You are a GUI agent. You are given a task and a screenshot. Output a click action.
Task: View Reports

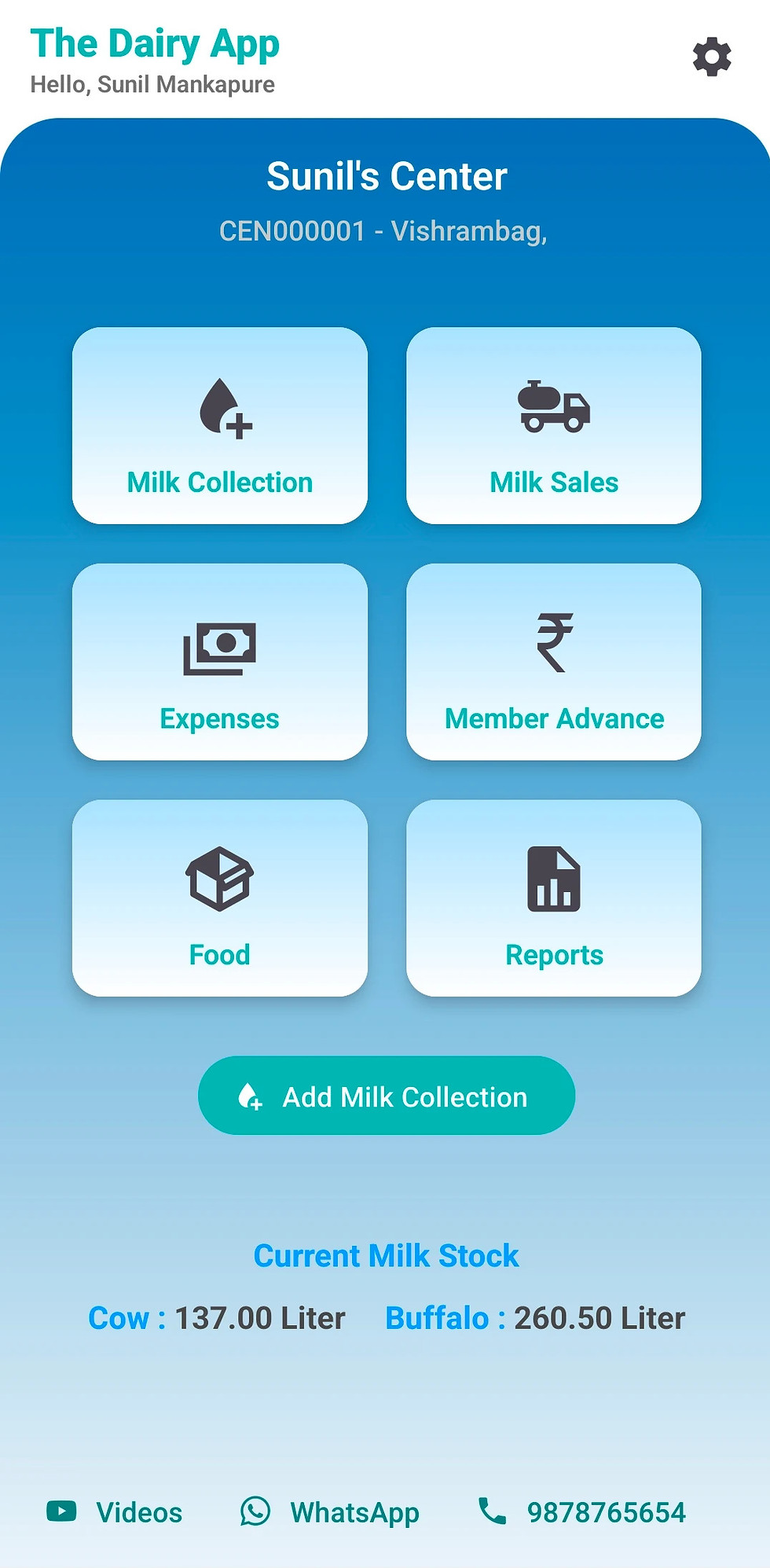click(553, 898)
